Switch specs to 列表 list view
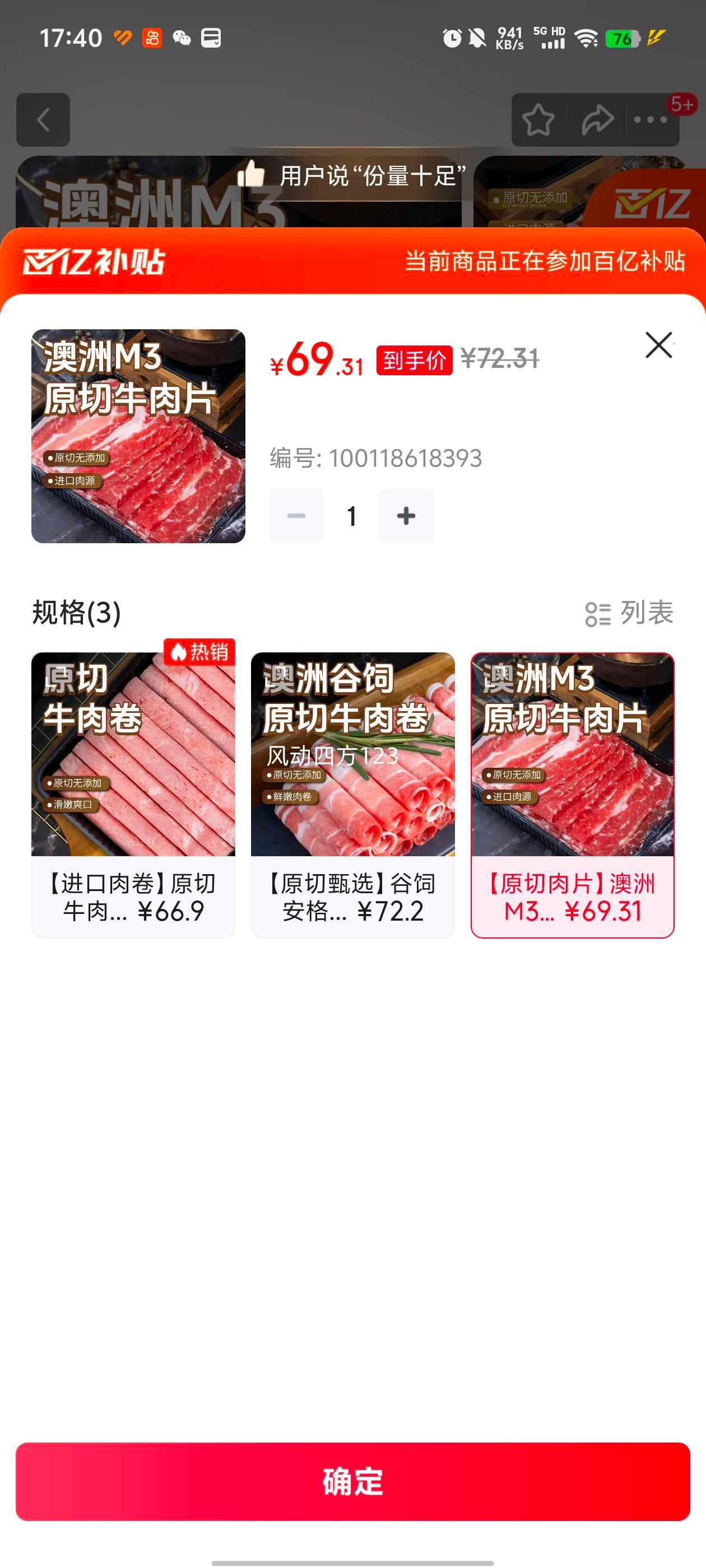Image resolution: width=706 pixels, height=1568 pixels. (629, 613)
